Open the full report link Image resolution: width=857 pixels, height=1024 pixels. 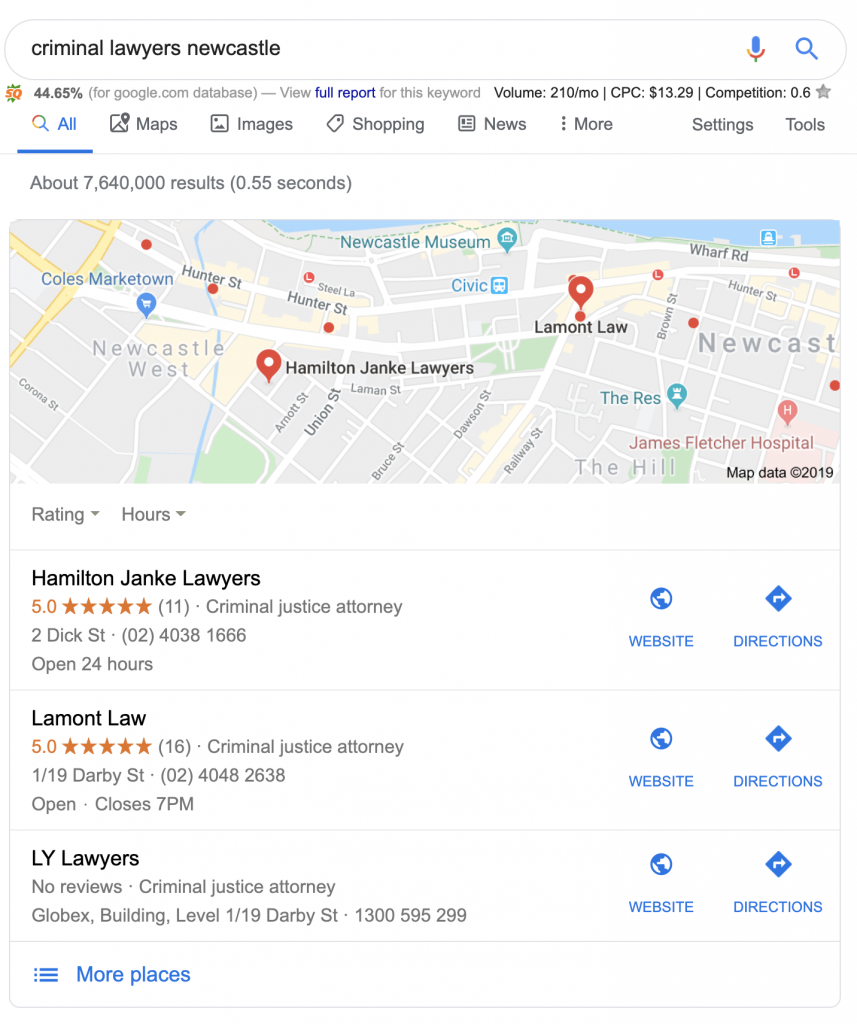pyautogui.click(x=345, y=93)
